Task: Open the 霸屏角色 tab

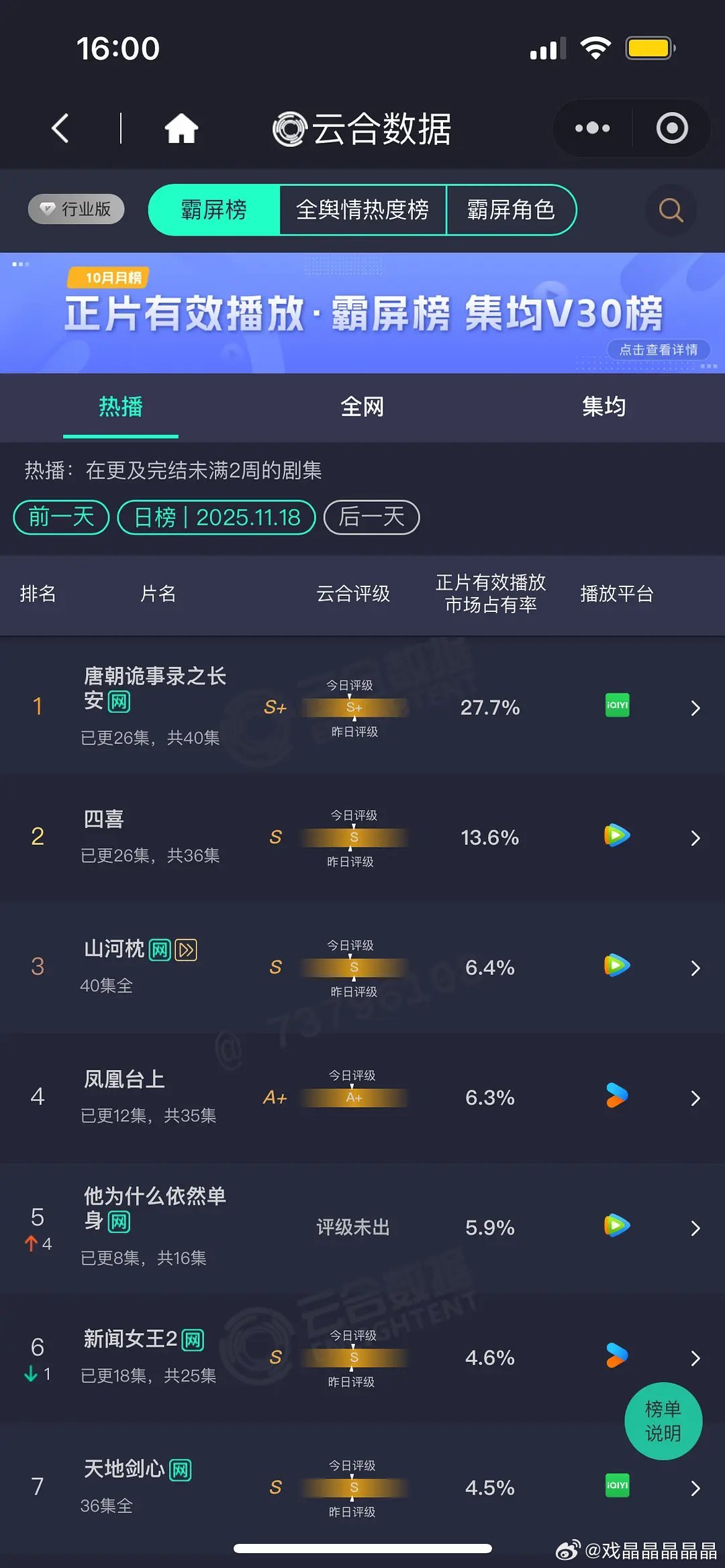Action: [x=512, y=210]
